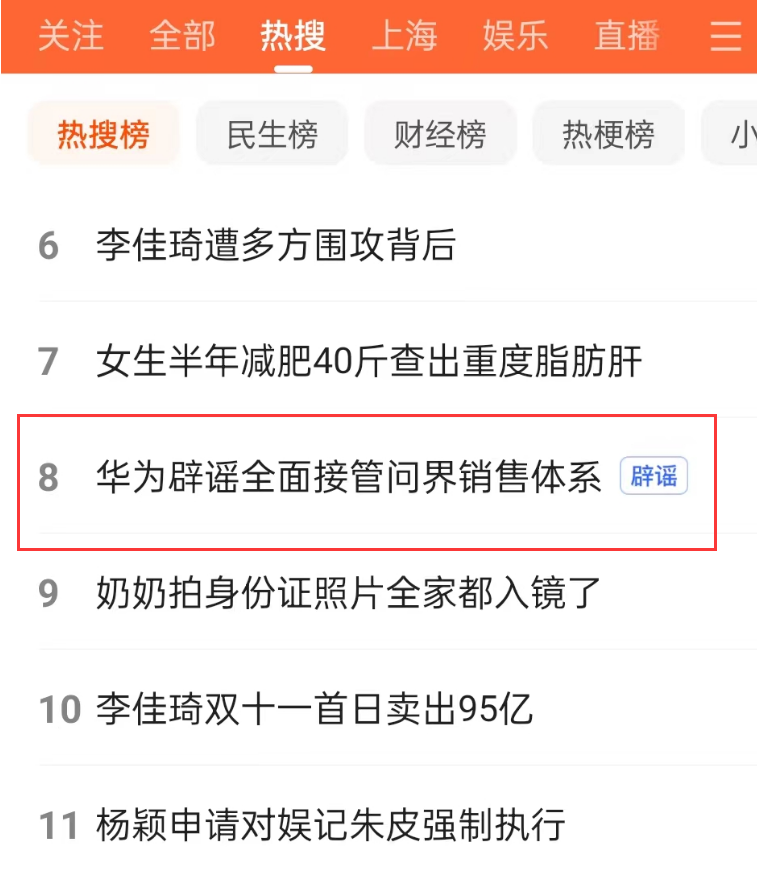The height and width of the screenshot is (877, 757).
Task: Open the channel menu icon
Action: click(725, 36)
